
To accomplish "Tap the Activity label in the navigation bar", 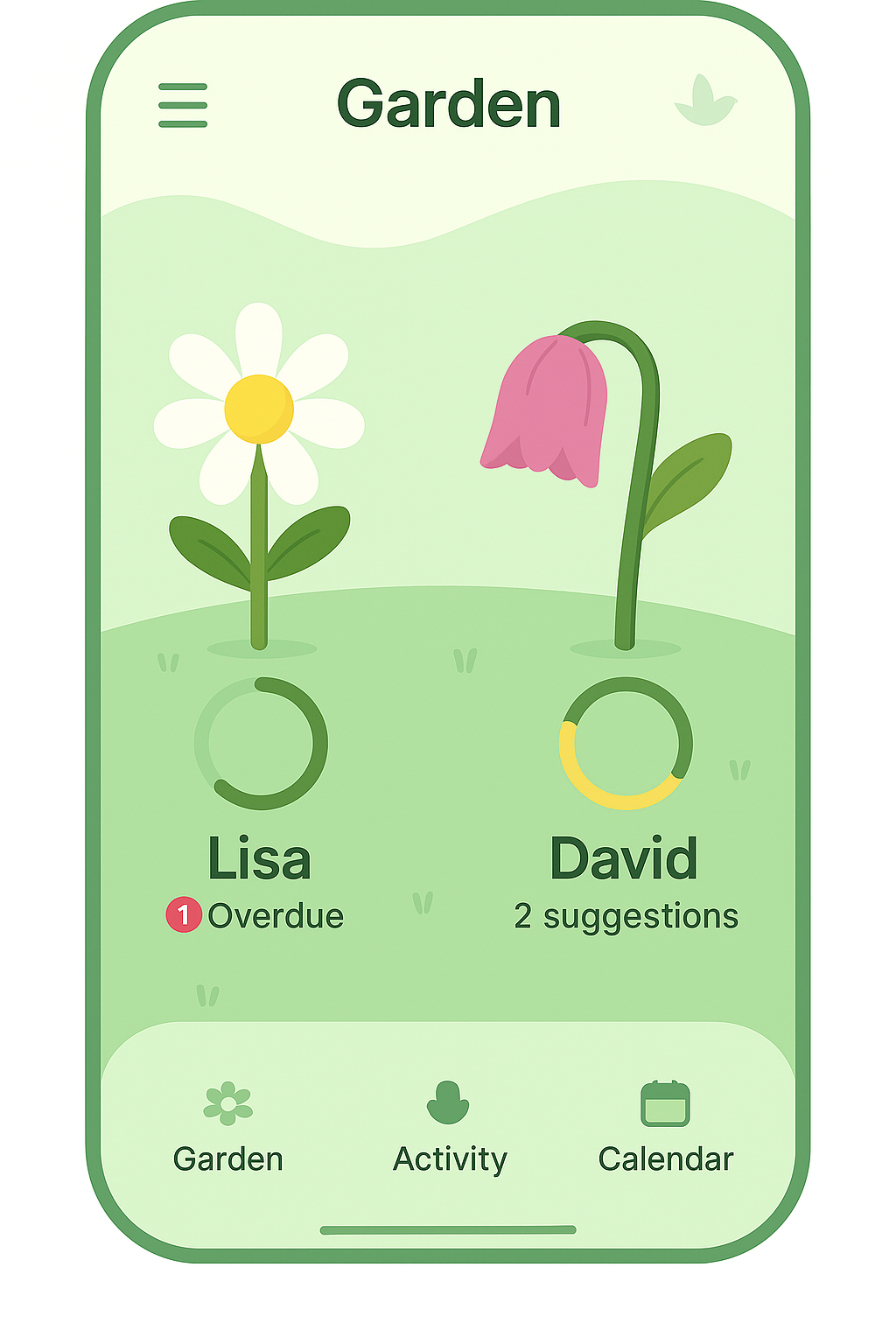I will 449,1158.
